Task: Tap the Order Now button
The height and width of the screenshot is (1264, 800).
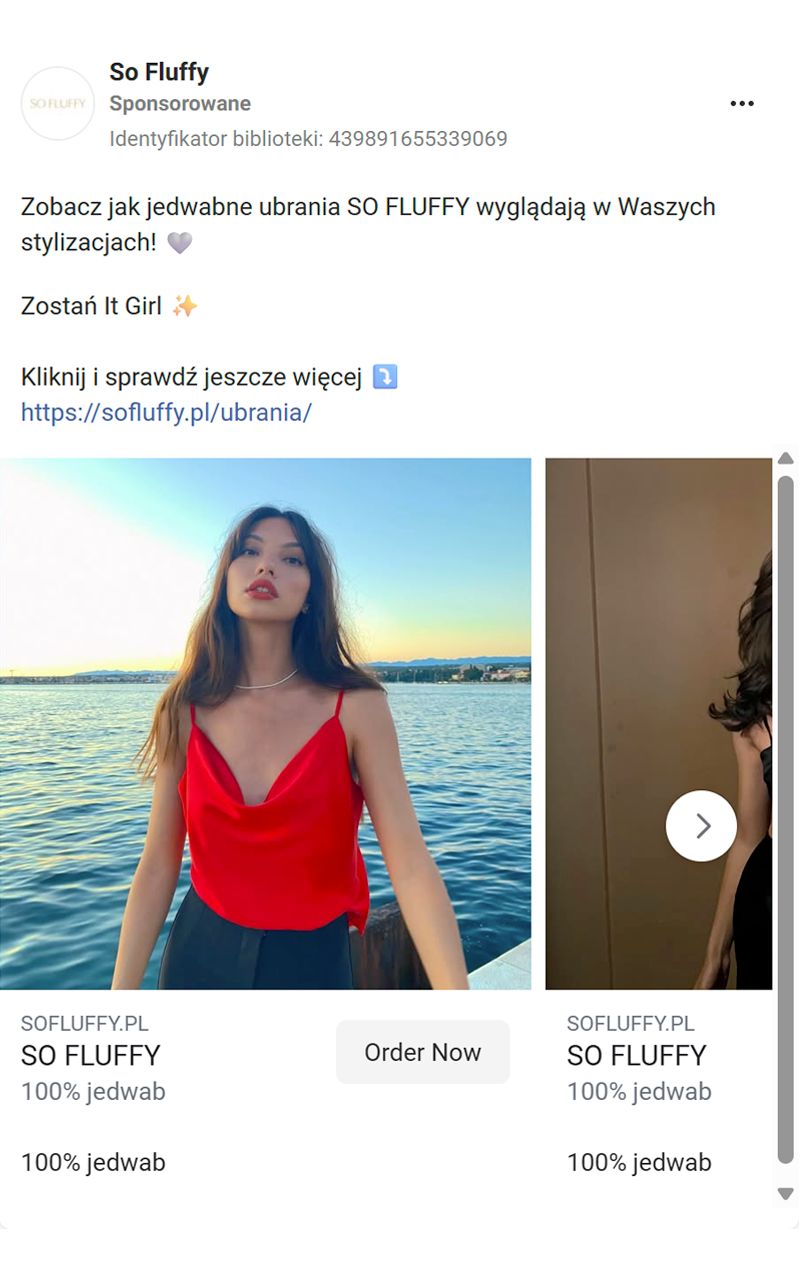Action: point(422,1052)
